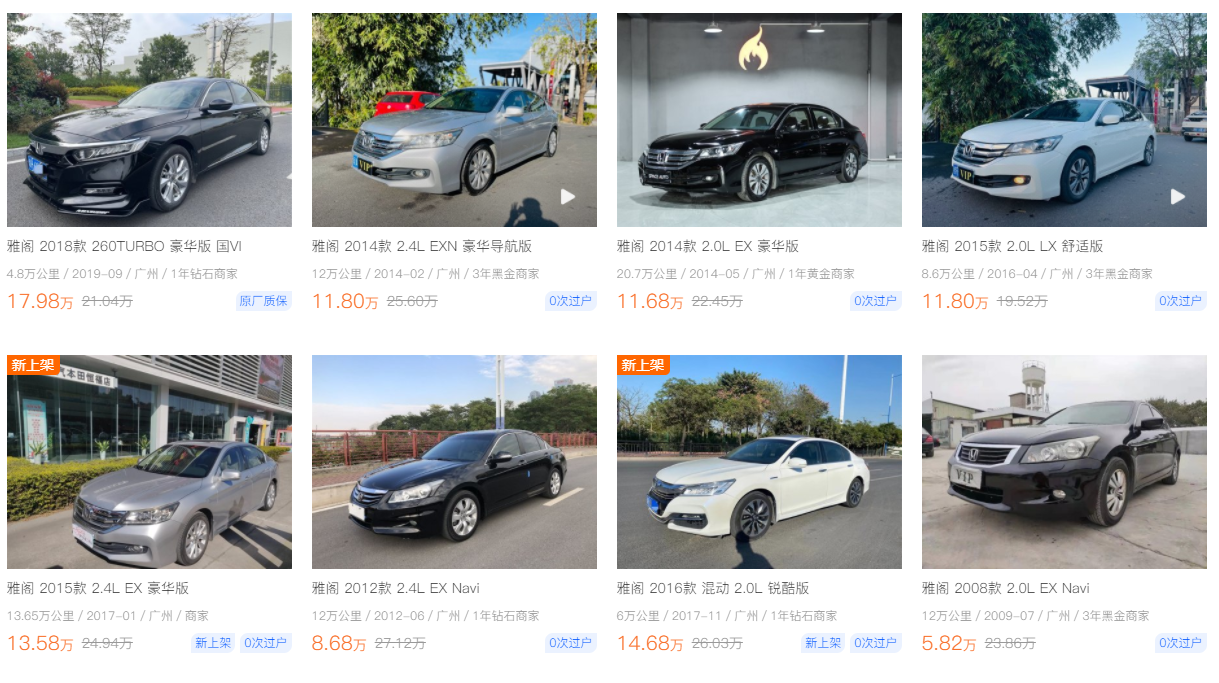Screen dimensions: 1219x683
Task: Select the 雅阁 2014款 2.0L EX 豪华版 card
Action: coord(759,120)
